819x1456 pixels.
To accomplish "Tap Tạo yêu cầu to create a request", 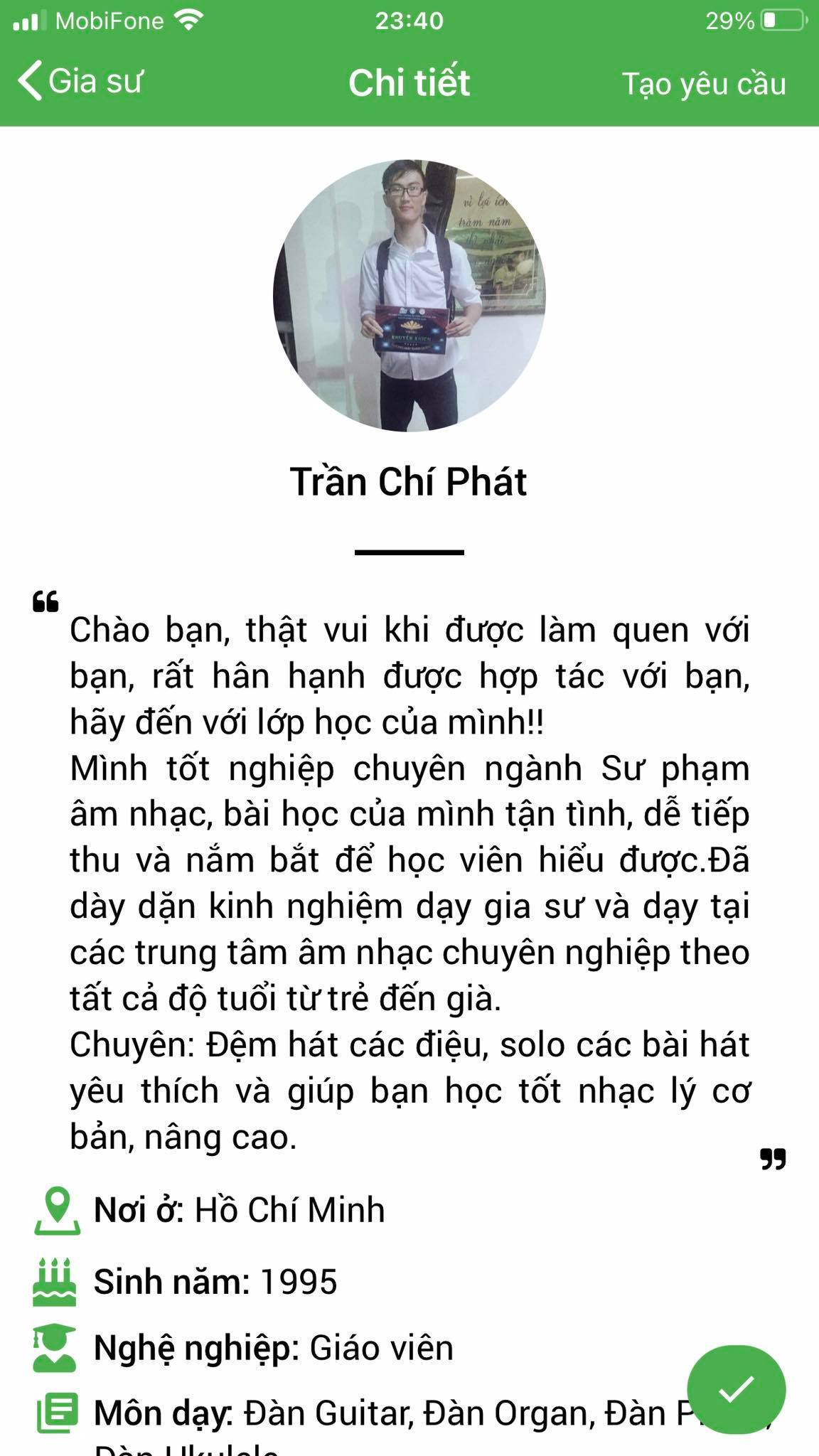I will point(703,84).
